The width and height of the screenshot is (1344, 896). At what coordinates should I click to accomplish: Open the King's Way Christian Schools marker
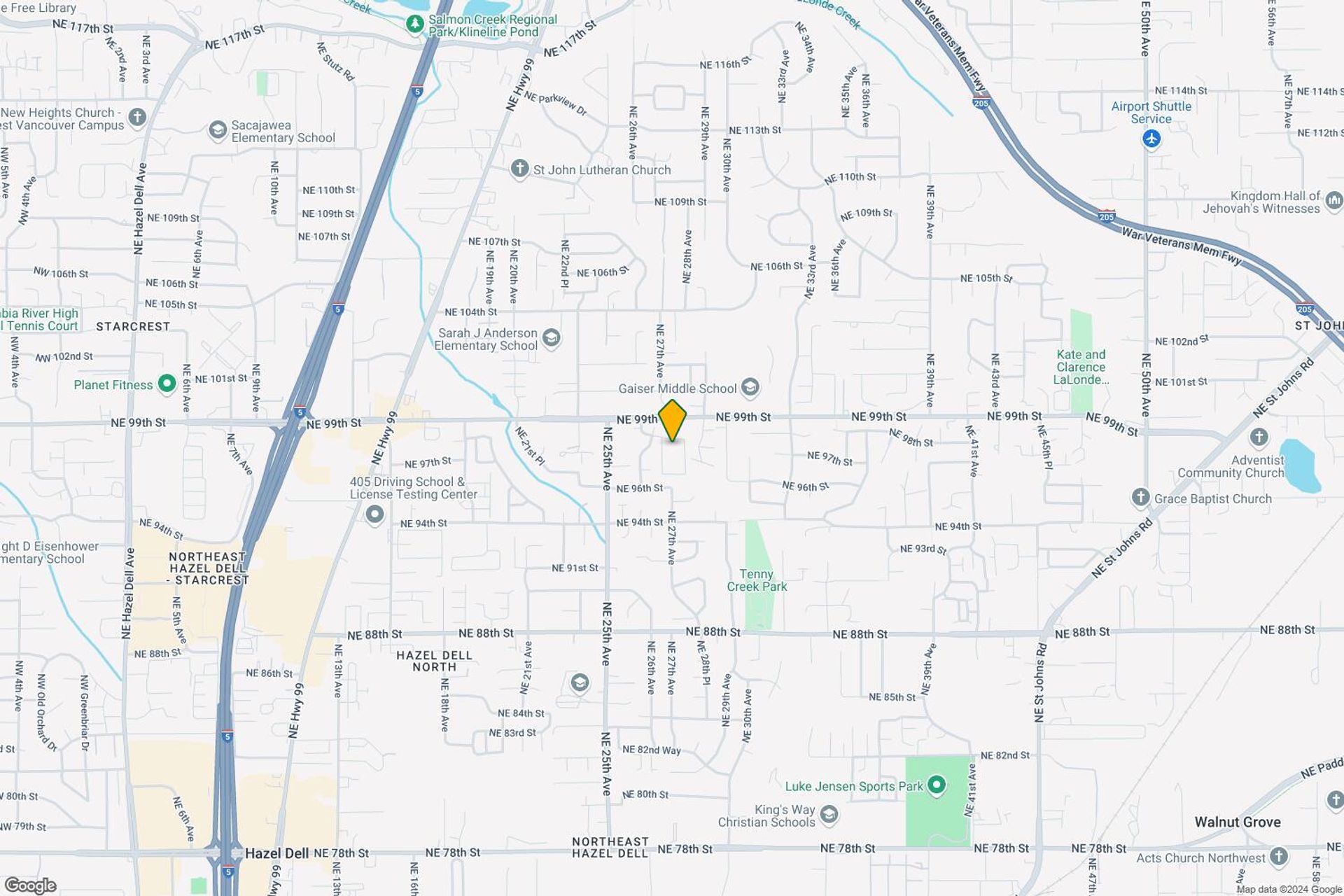(829, 815)
